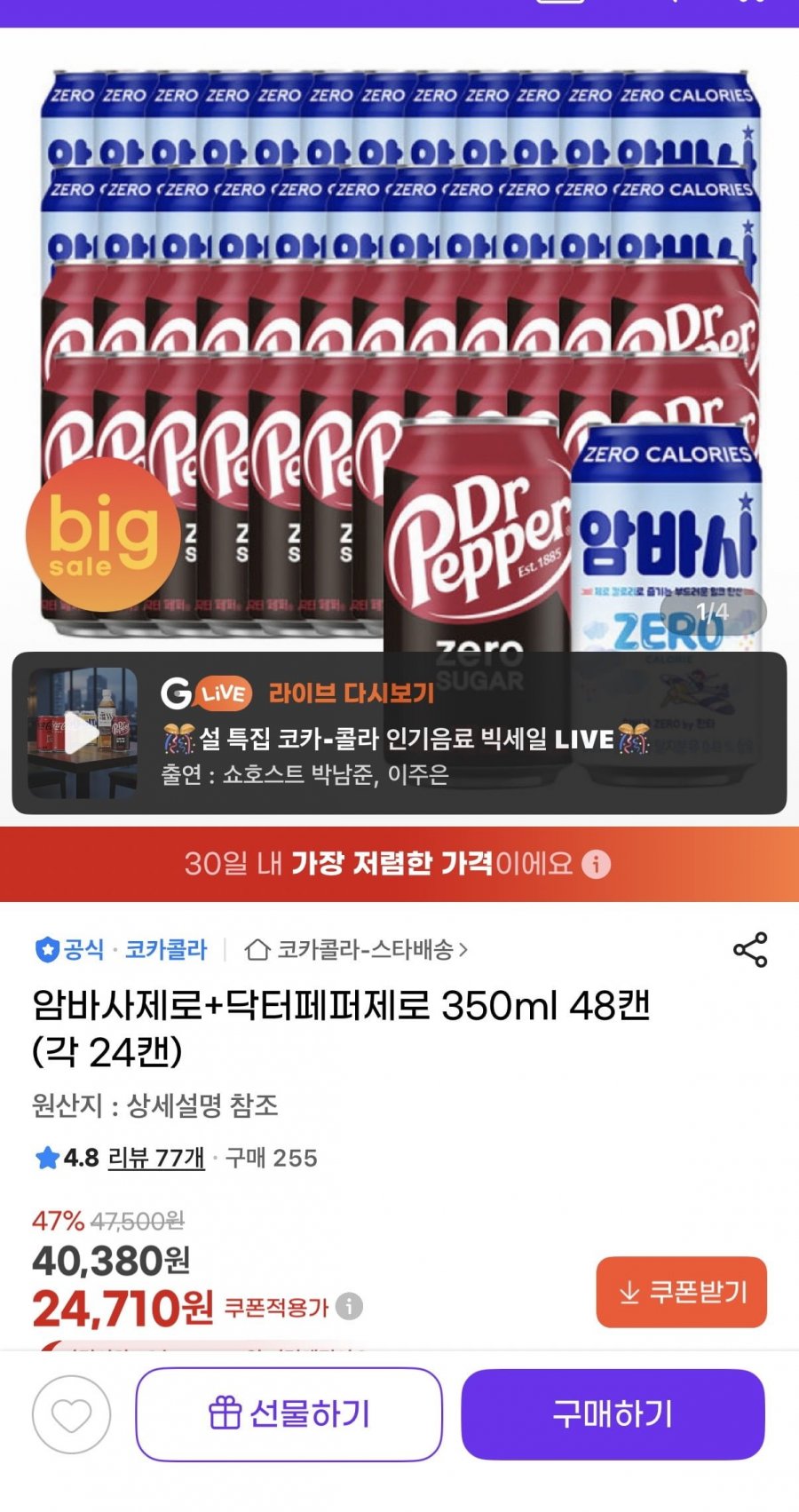The image size is (799, 1512).
Task: Add product to wishlist with heart
Action: [72, 1414]
